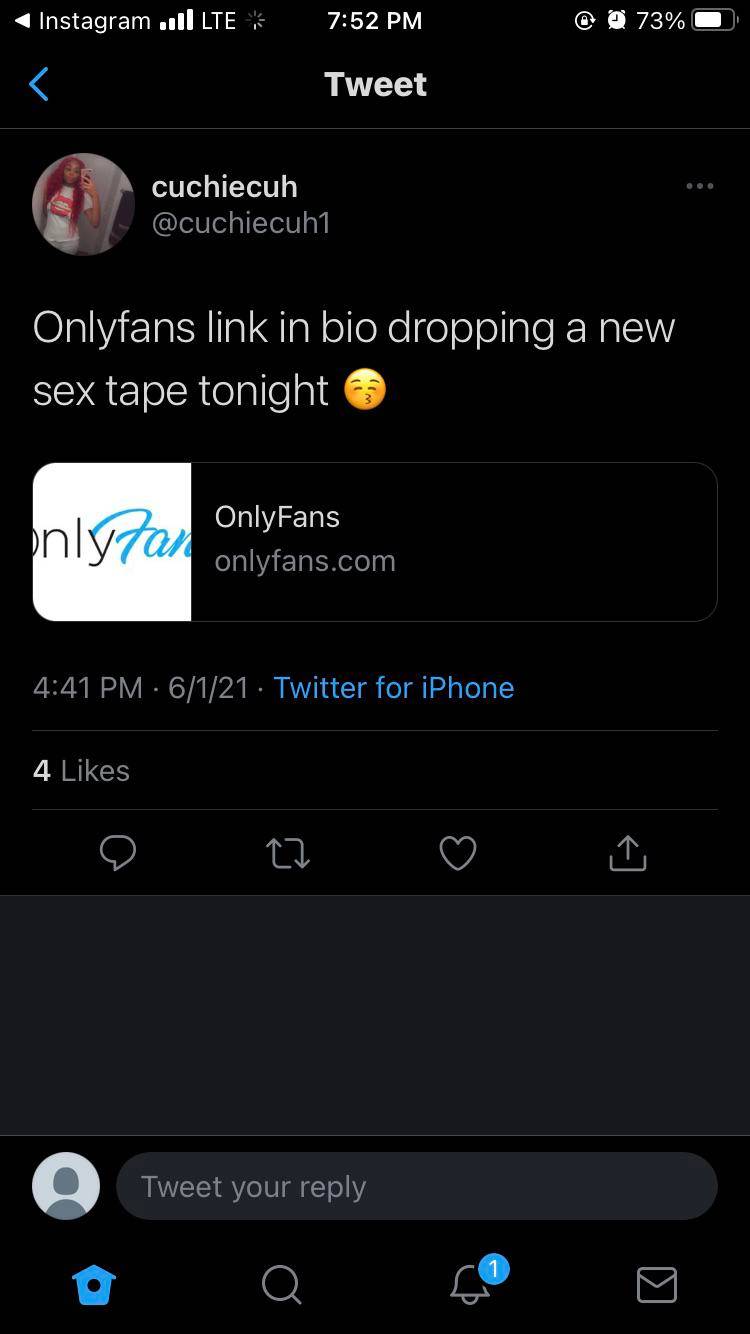Open the Messages envelope tab
The height and width of the screenshot is (1334, 750).
point(657,1284)
